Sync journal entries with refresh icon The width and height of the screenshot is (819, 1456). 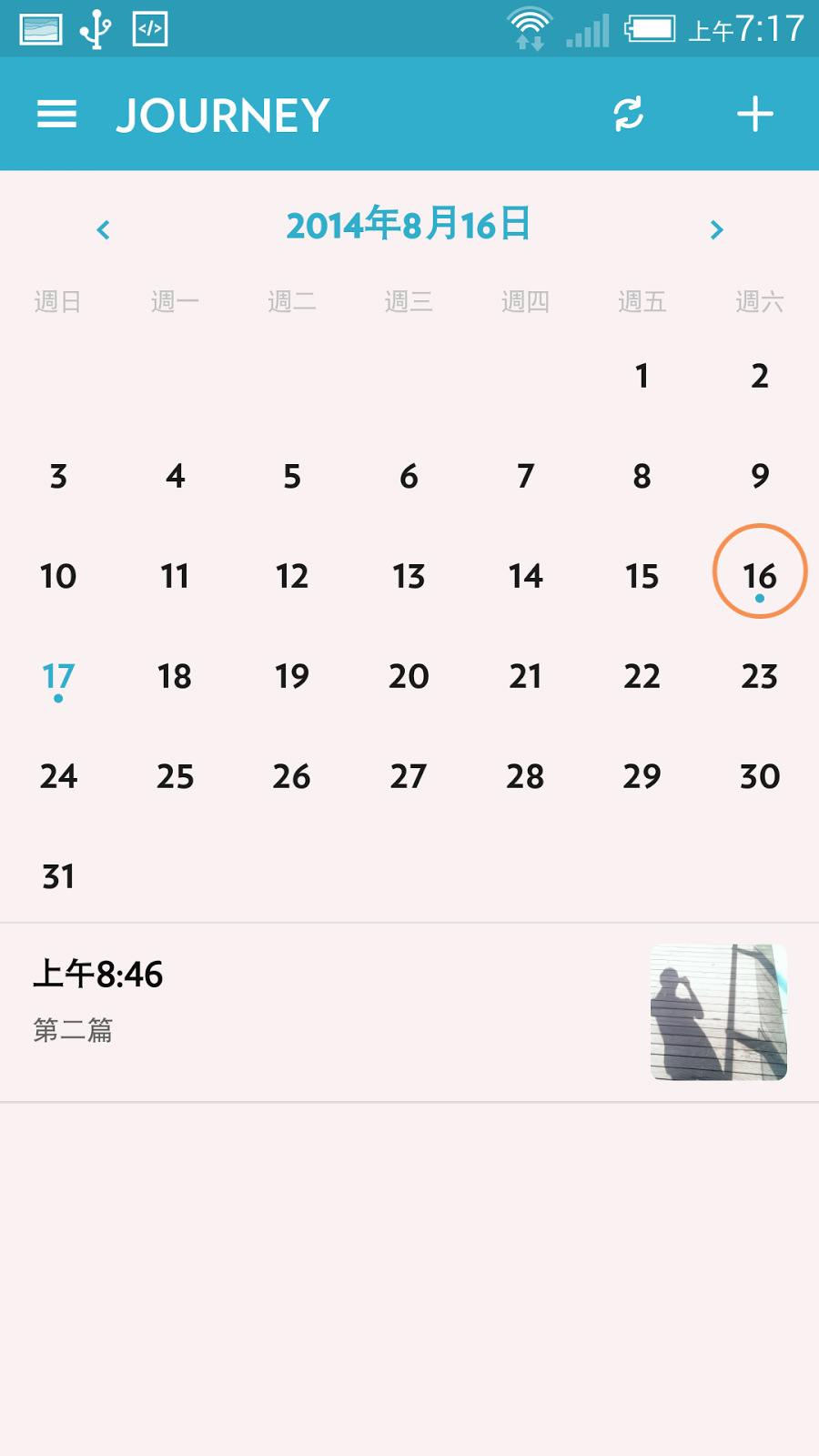click(x=628, y=115)
